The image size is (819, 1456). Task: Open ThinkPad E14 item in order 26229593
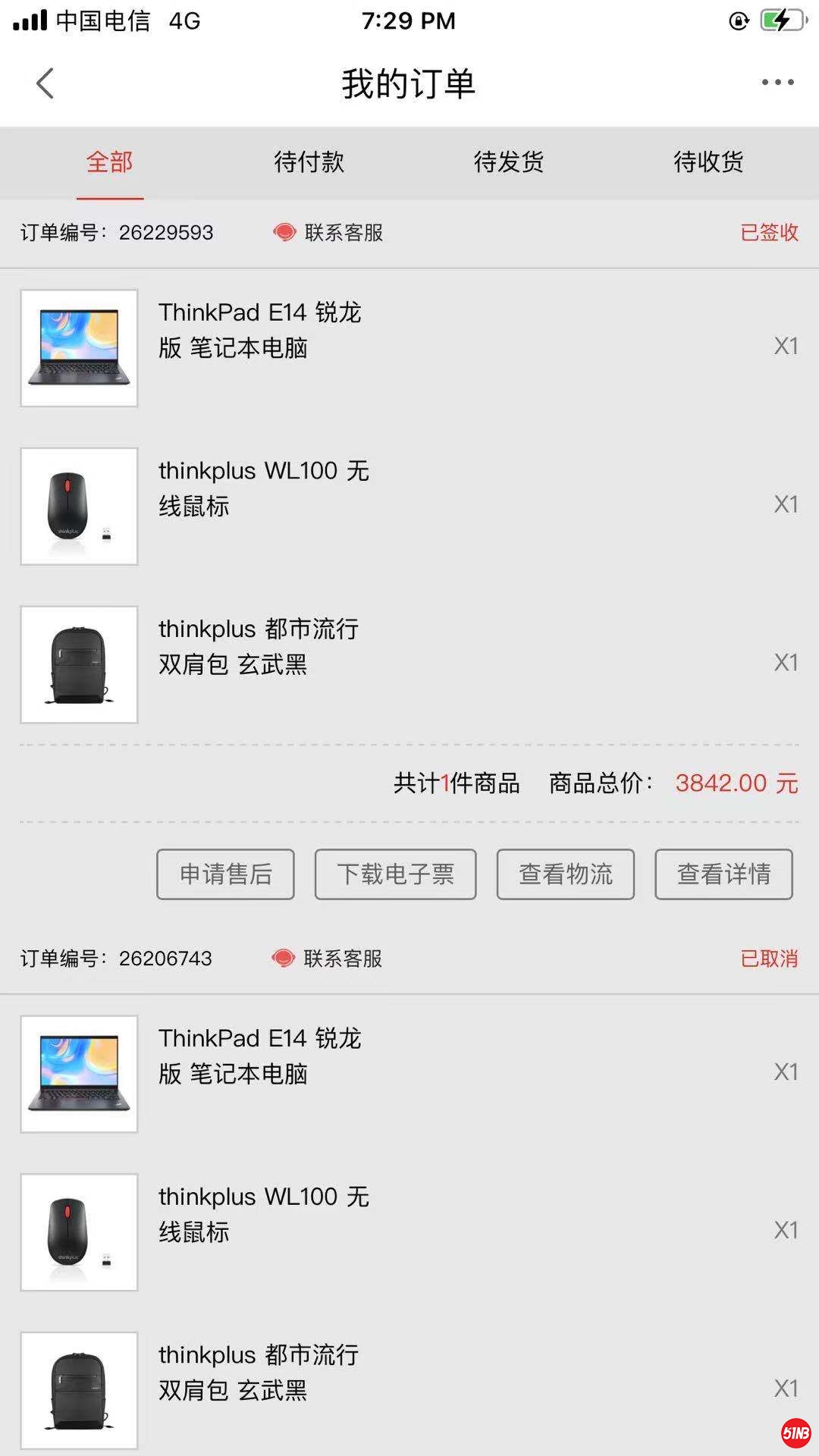(259, 331)
